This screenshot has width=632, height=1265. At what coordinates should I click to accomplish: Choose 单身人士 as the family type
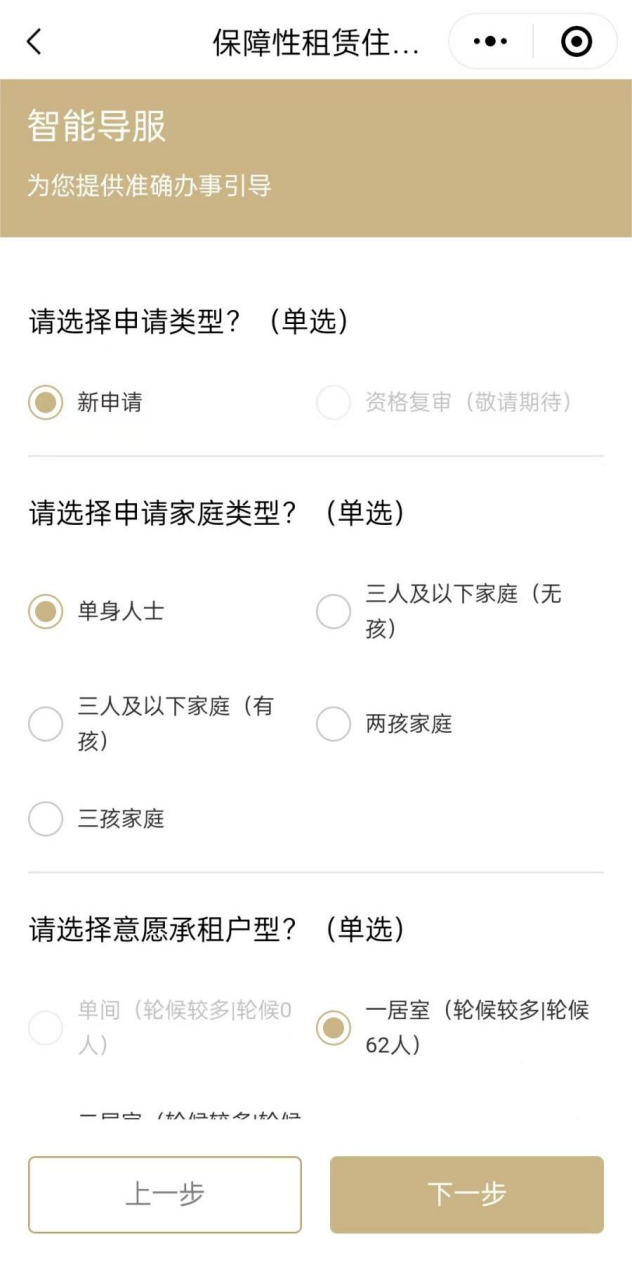point(45,612)
